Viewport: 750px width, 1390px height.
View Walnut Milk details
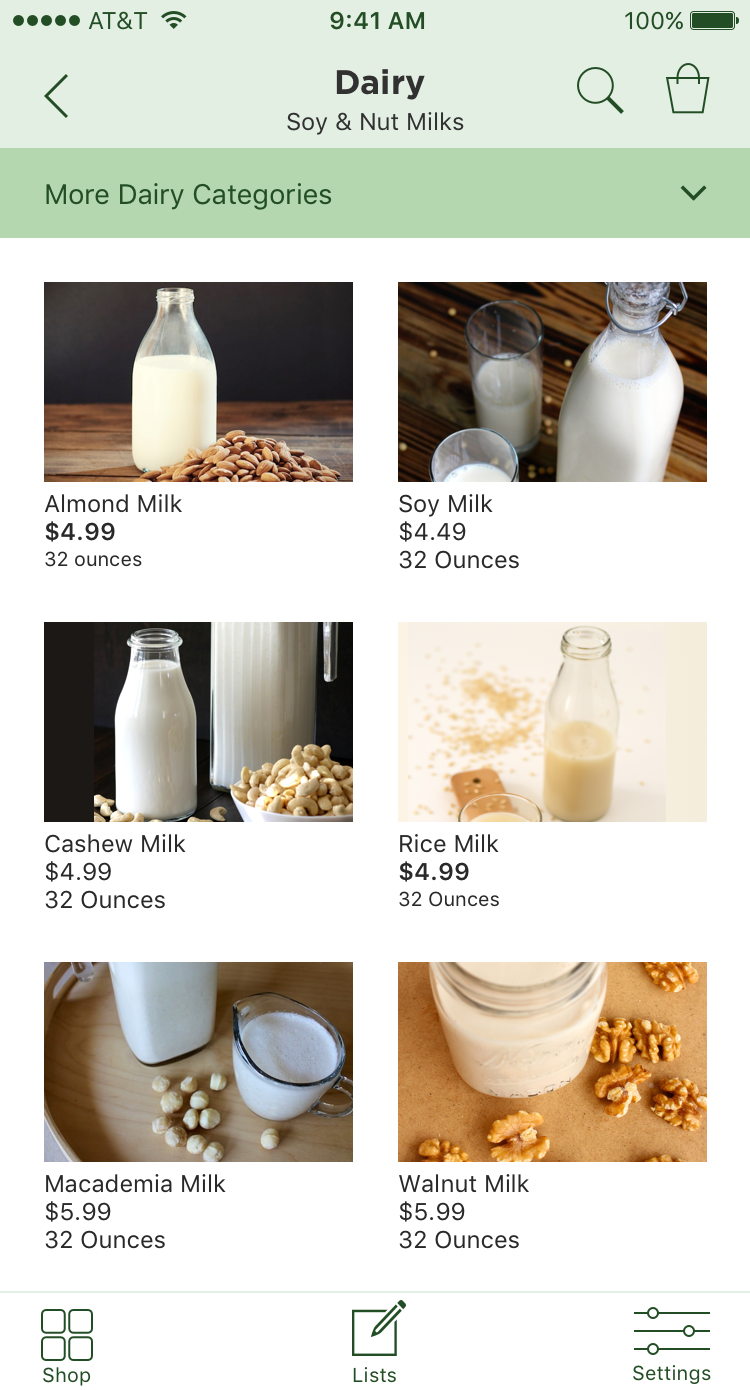(x=552, y=1106)
